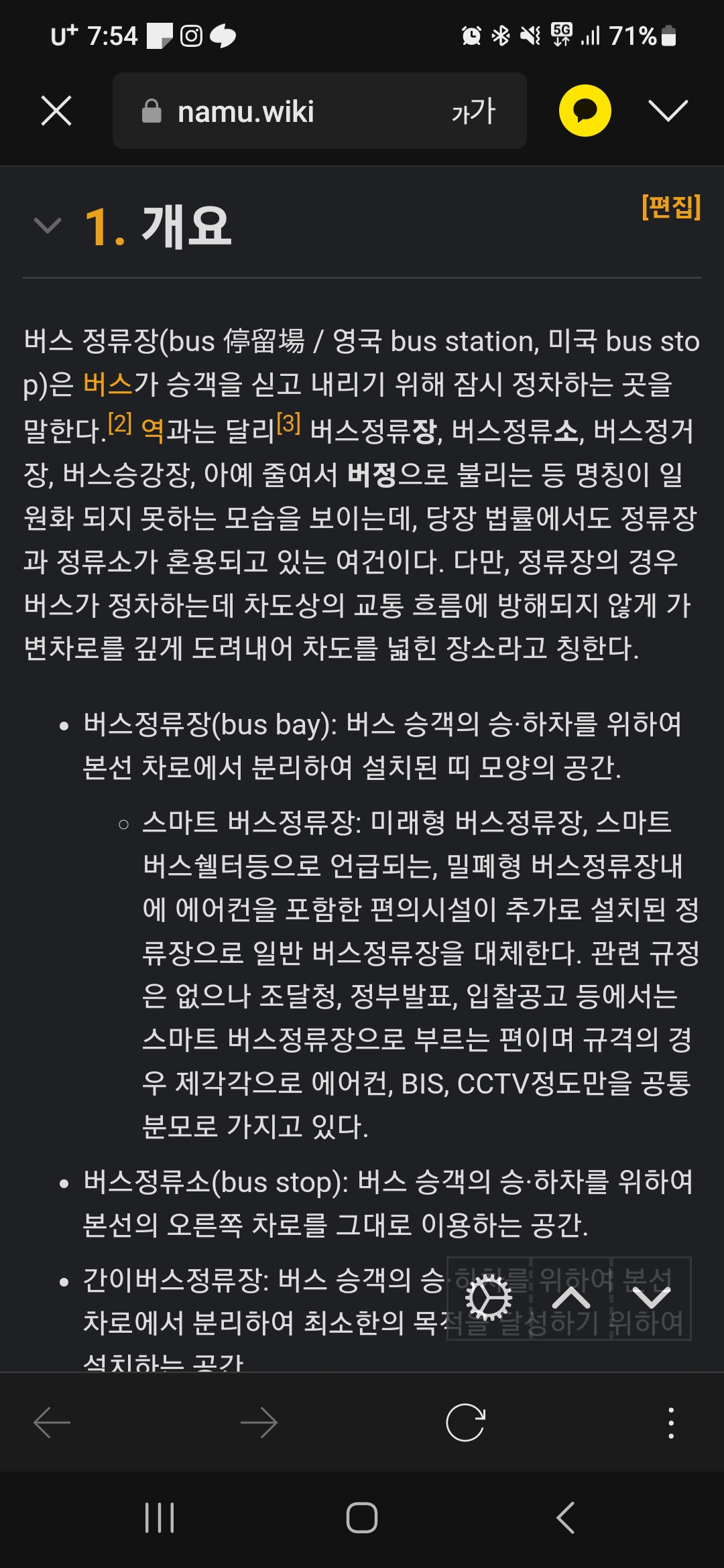This screenshot has height=1568, width=724.
Task: Collapse the 1. 개요 section
Action: coord(48,226)
